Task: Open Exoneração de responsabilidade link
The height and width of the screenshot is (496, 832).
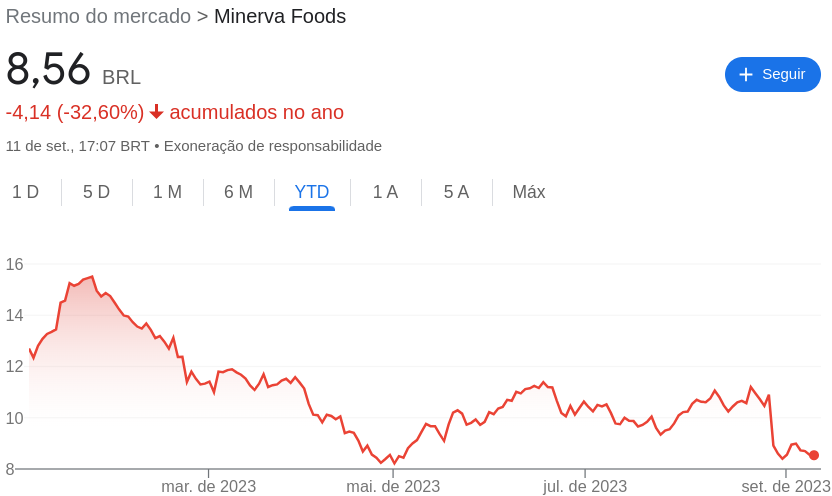Action: (273, 145)
